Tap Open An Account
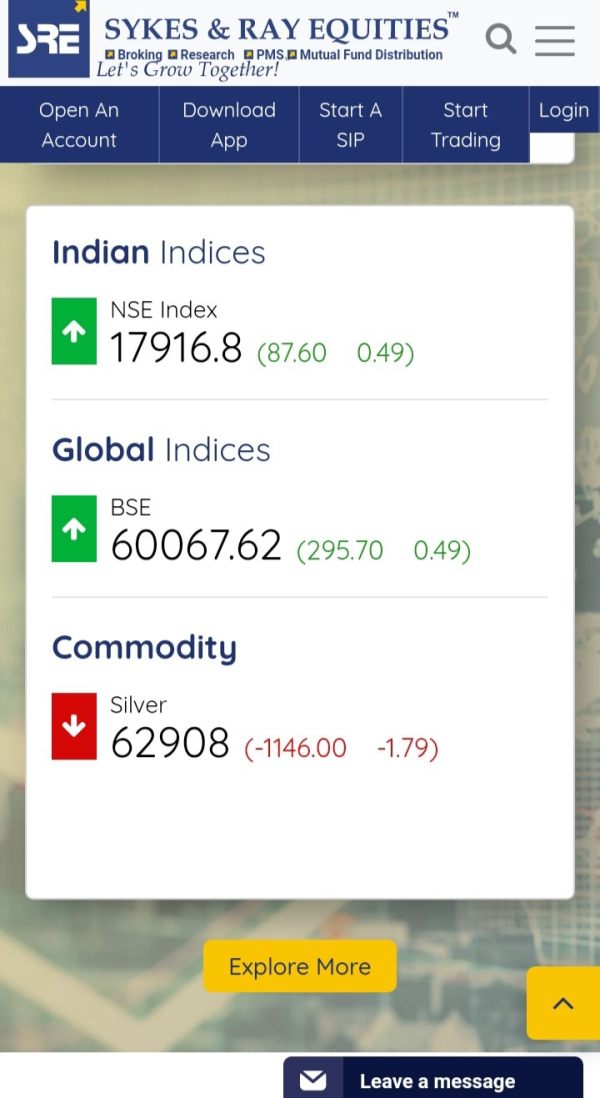600x1098 pixels. tap(79, 125)
